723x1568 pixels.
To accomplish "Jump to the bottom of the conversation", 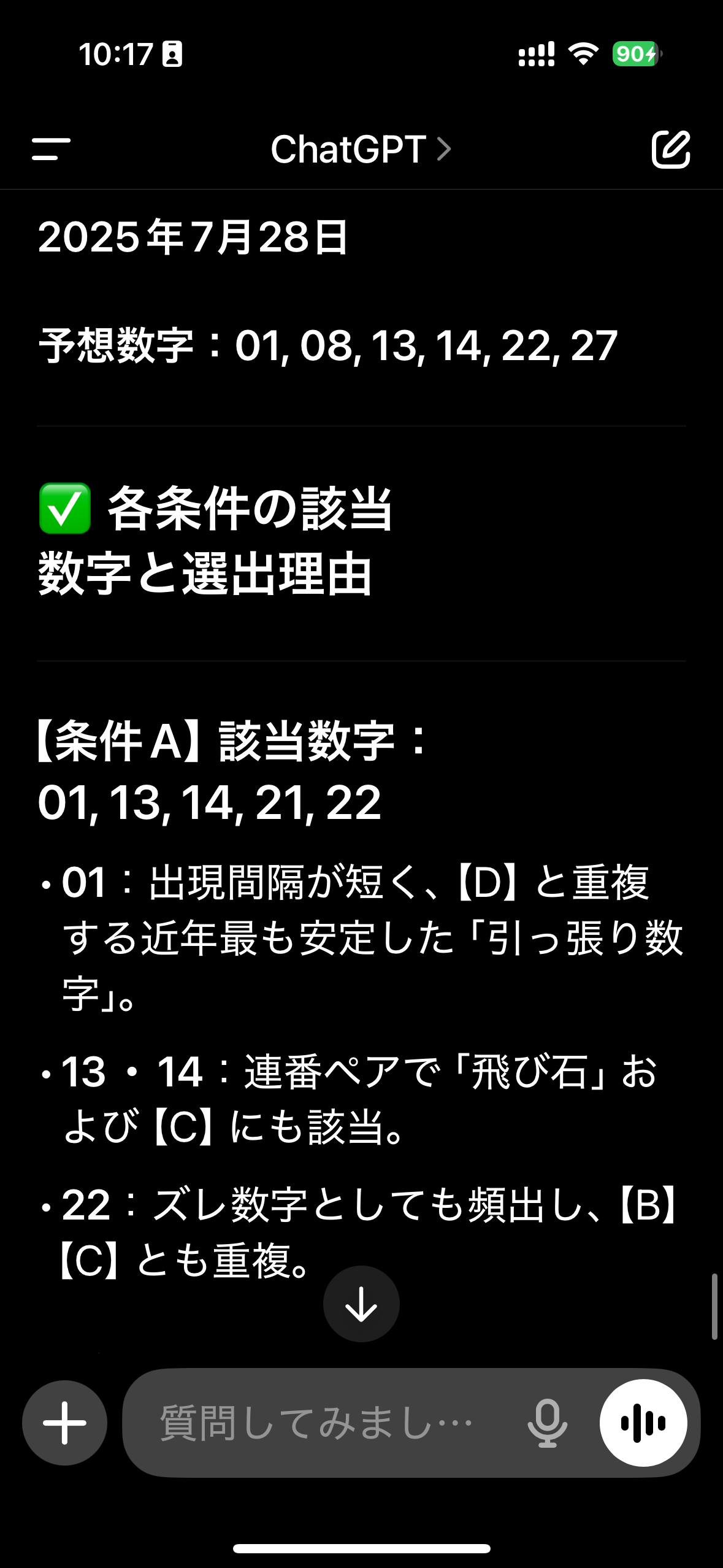I will (x=361, y=1304).
